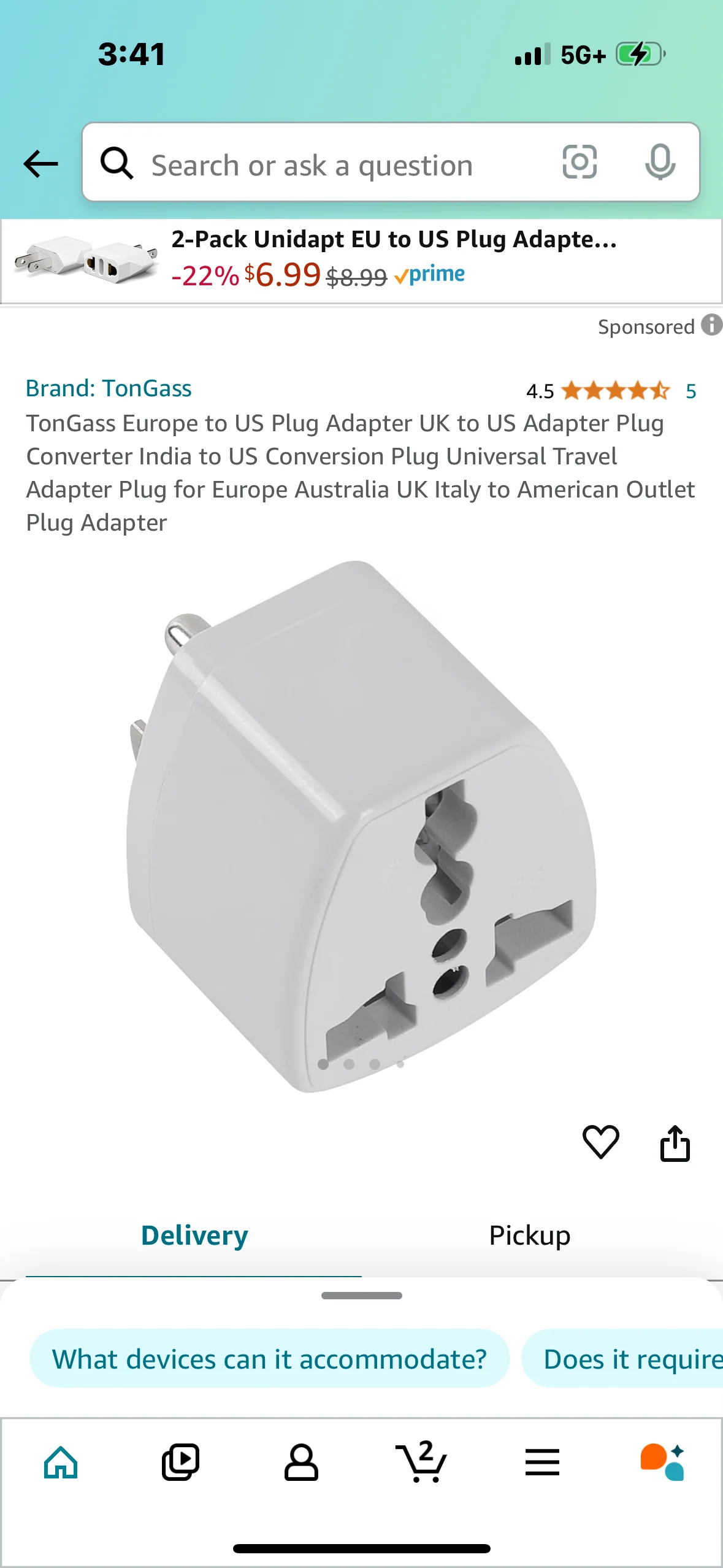This screenshot has width=723, height=1568.
Task: Ask "What devices can it accommodate?"
Action: [269, 1359]
